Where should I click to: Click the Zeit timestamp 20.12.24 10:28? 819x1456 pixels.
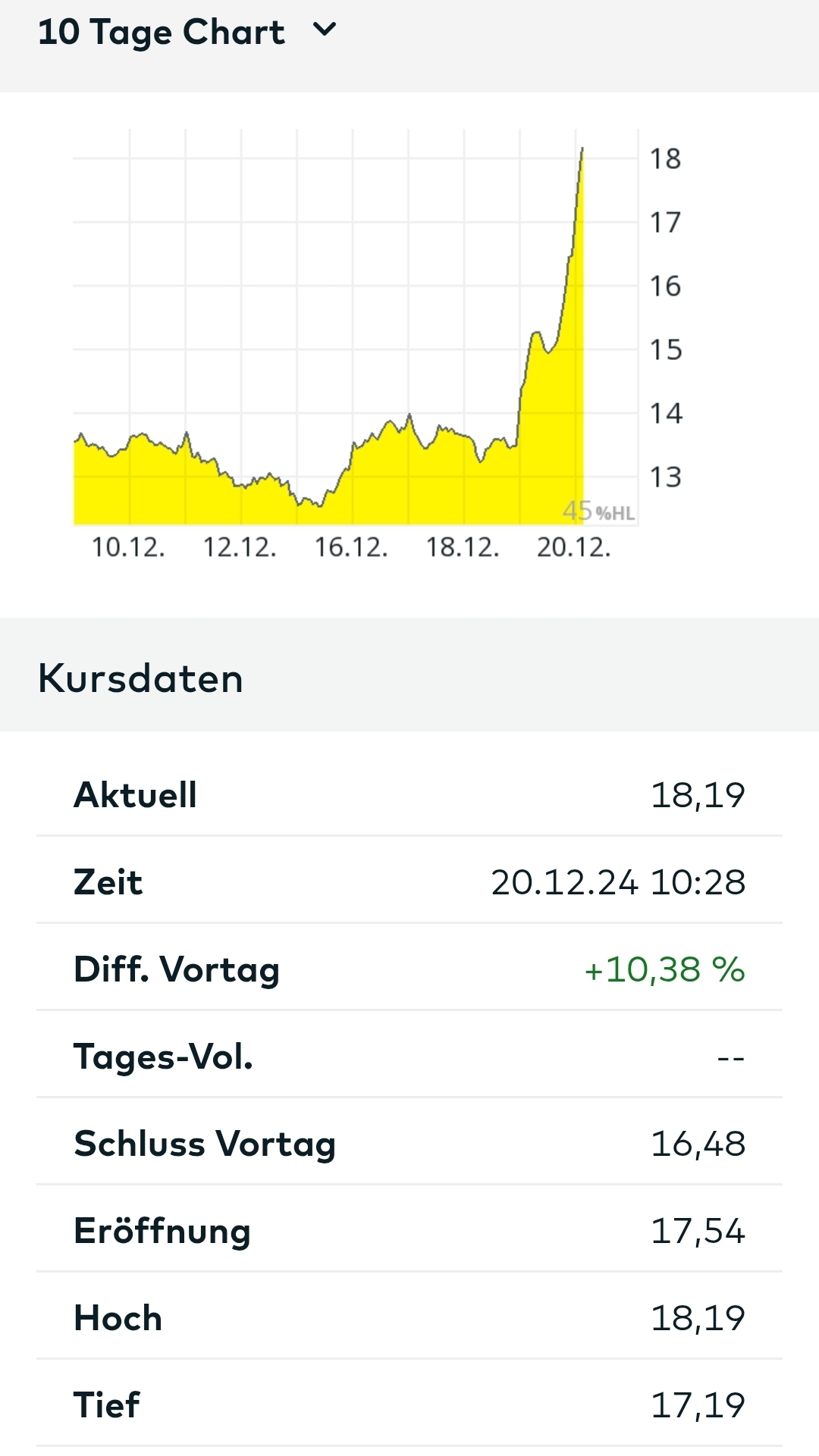pos(618,881)
